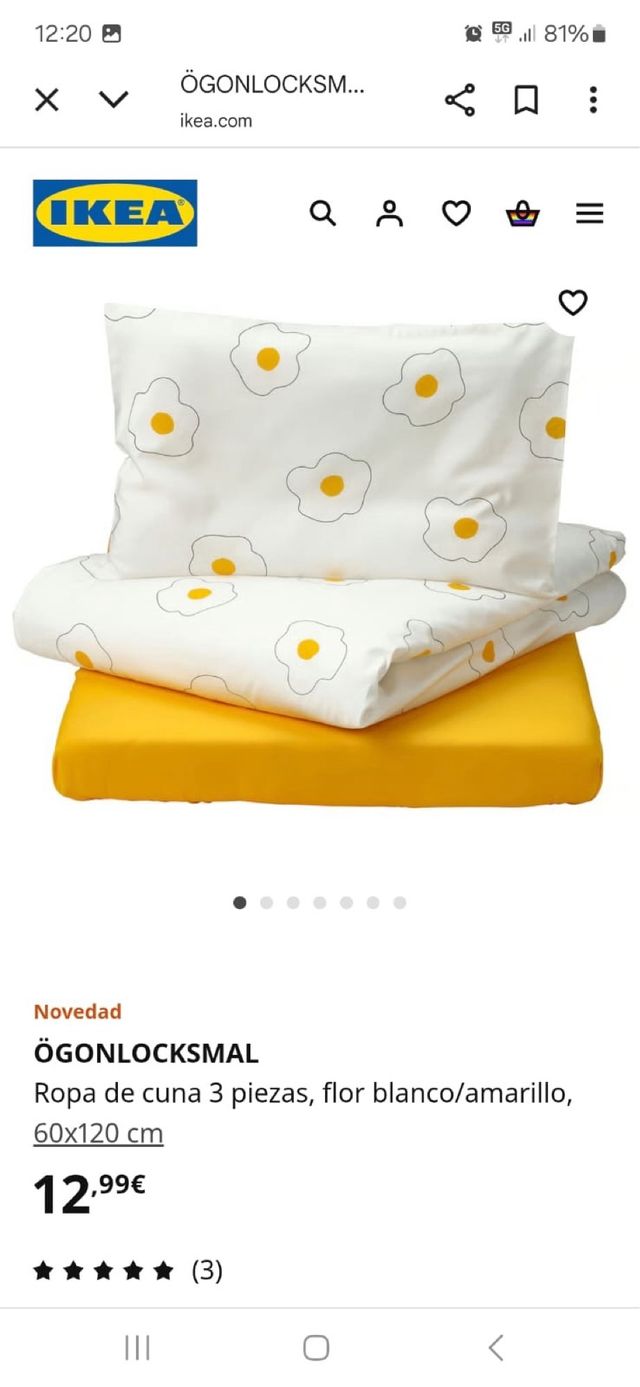Go to the IKEA home page
This screenshot has width=640, height=1387.
pos(115,213)
